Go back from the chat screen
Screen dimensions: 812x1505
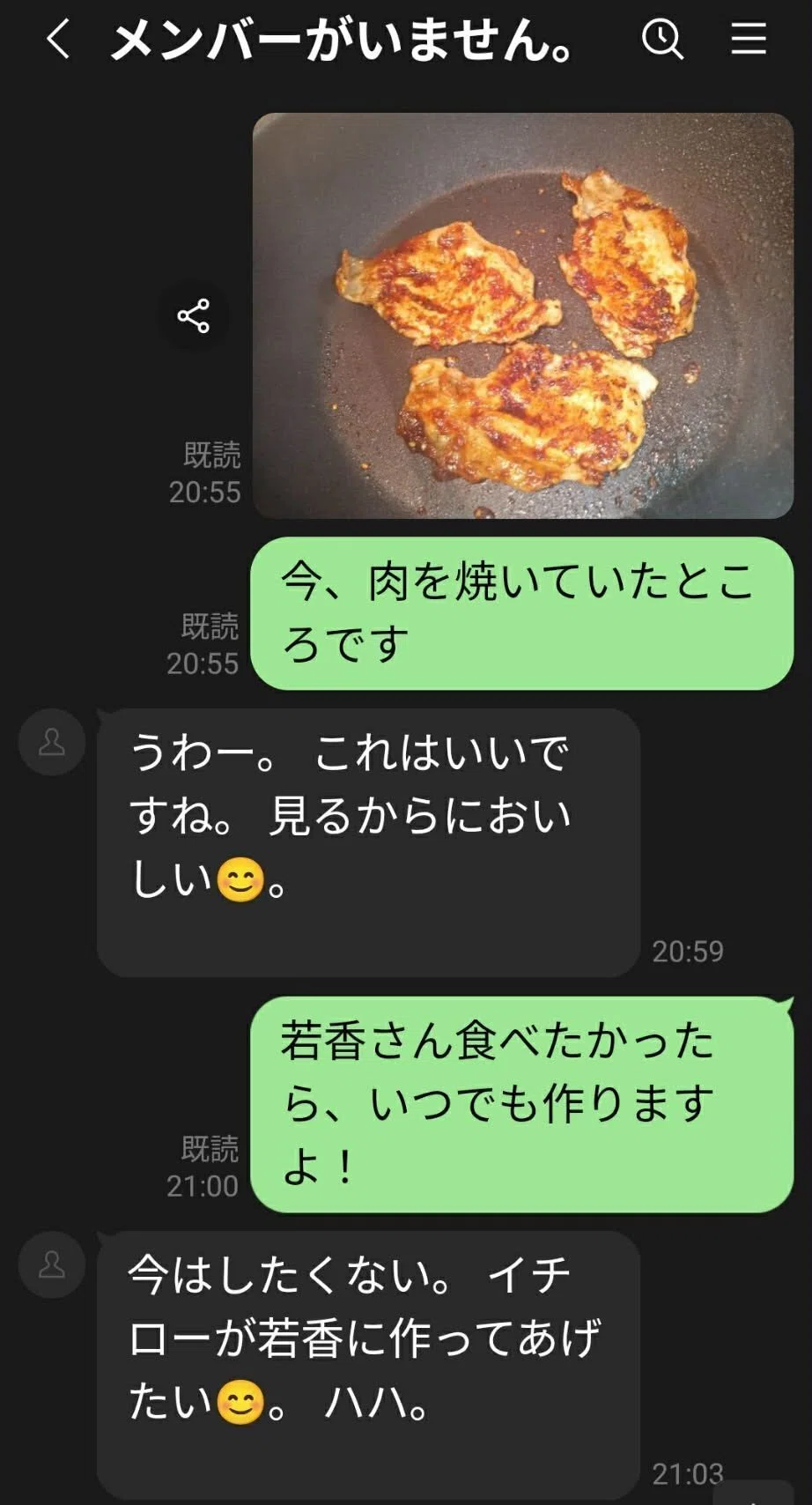point(58,40)
